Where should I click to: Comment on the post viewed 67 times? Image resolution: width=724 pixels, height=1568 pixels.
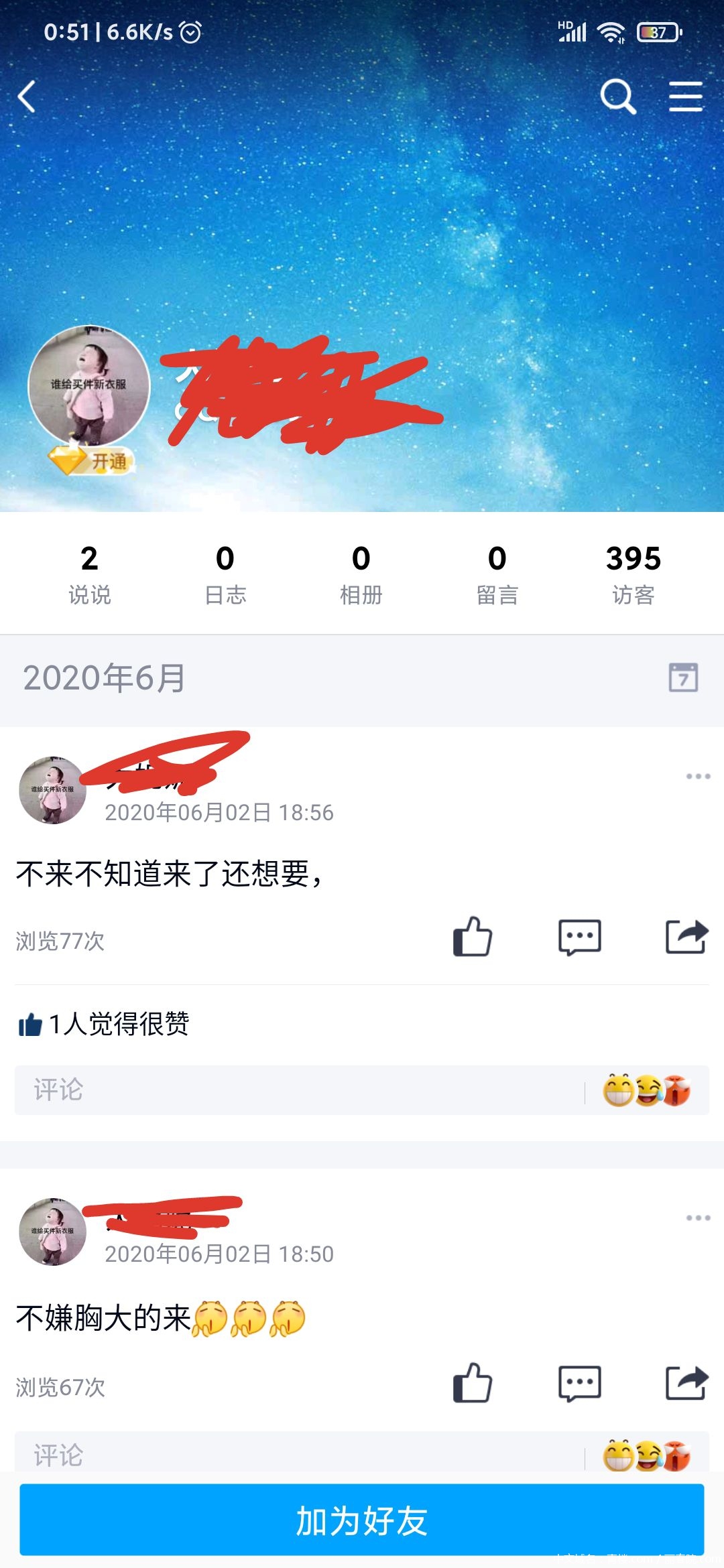click(579, 1382)
